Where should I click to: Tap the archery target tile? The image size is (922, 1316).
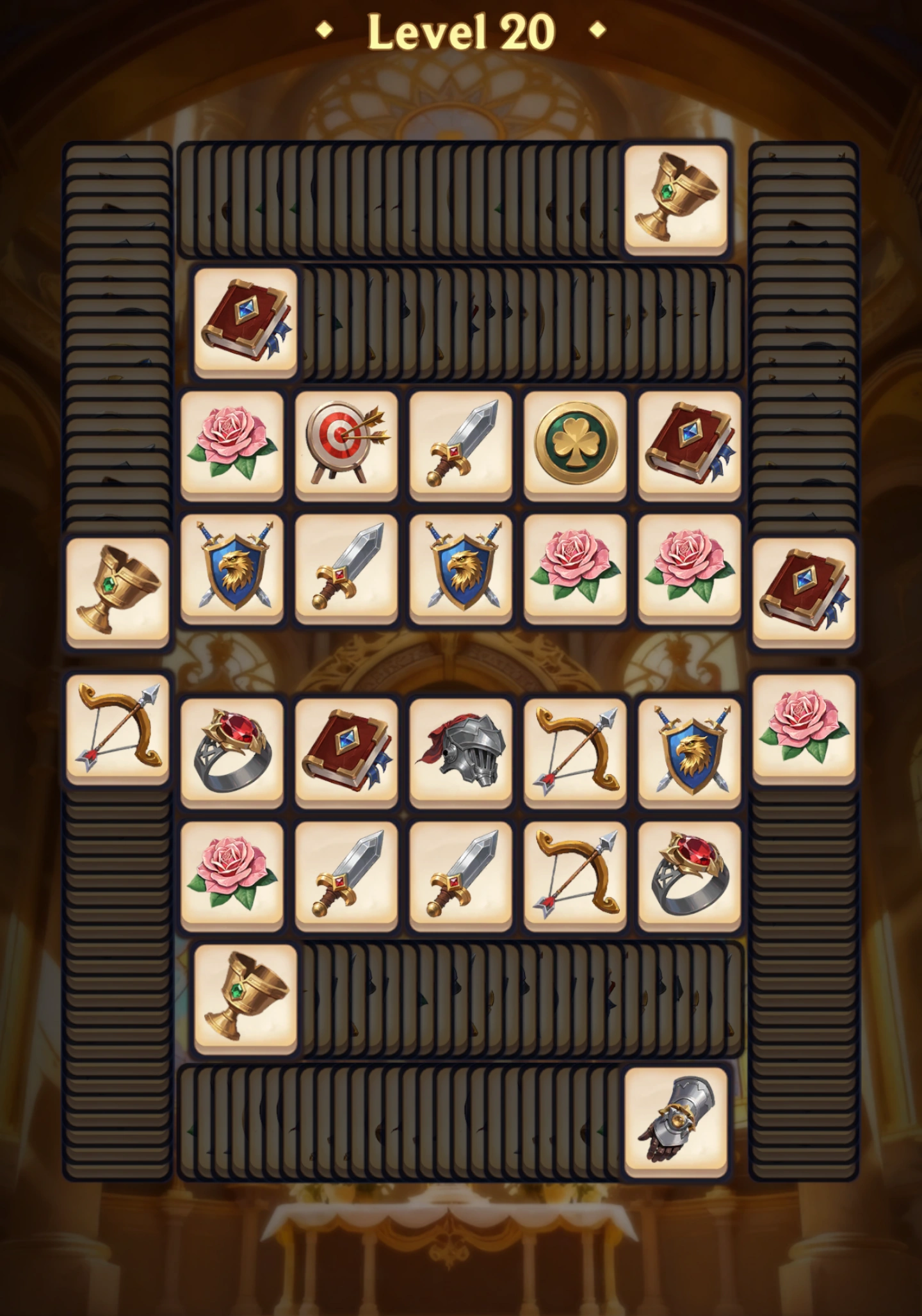click(346, 443)
